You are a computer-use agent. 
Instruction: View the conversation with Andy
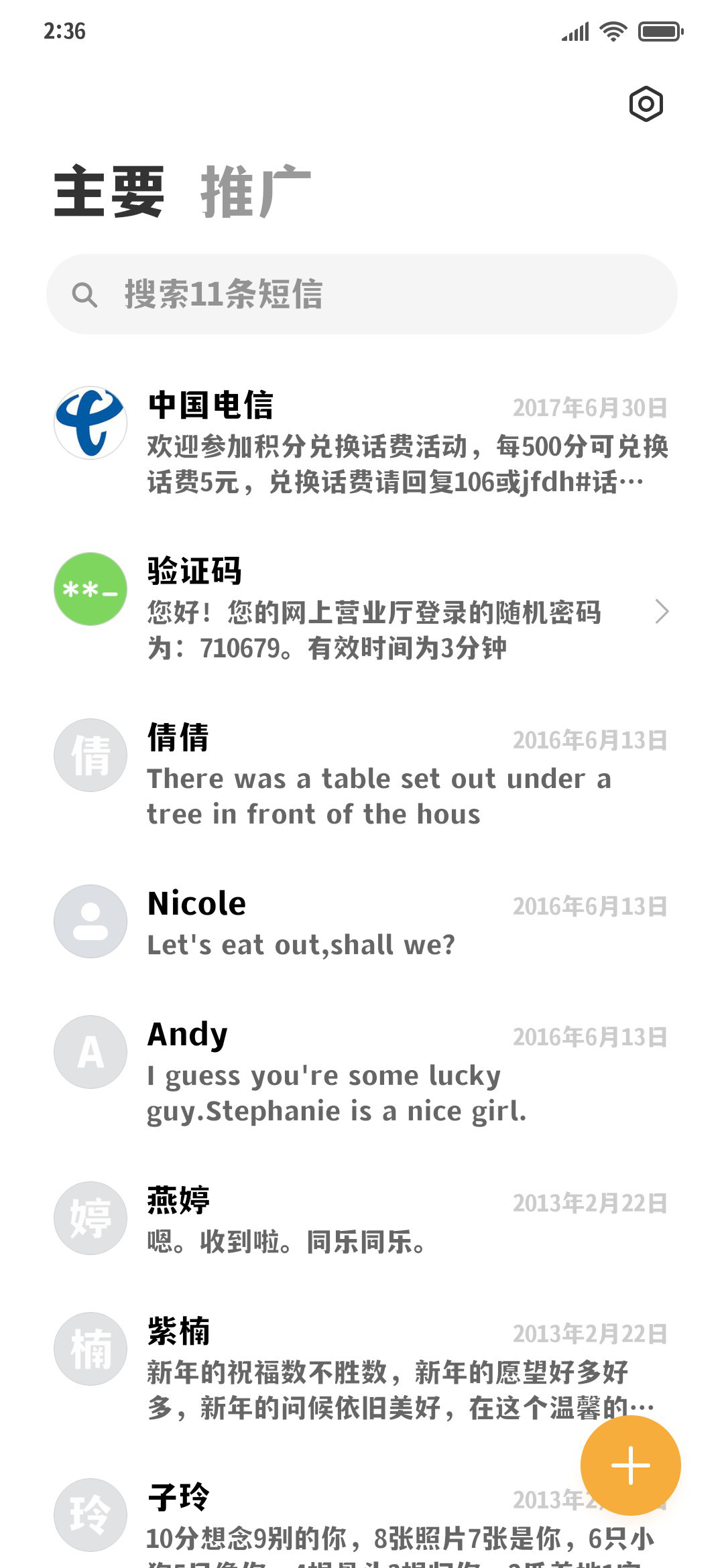coord(362,1071)
